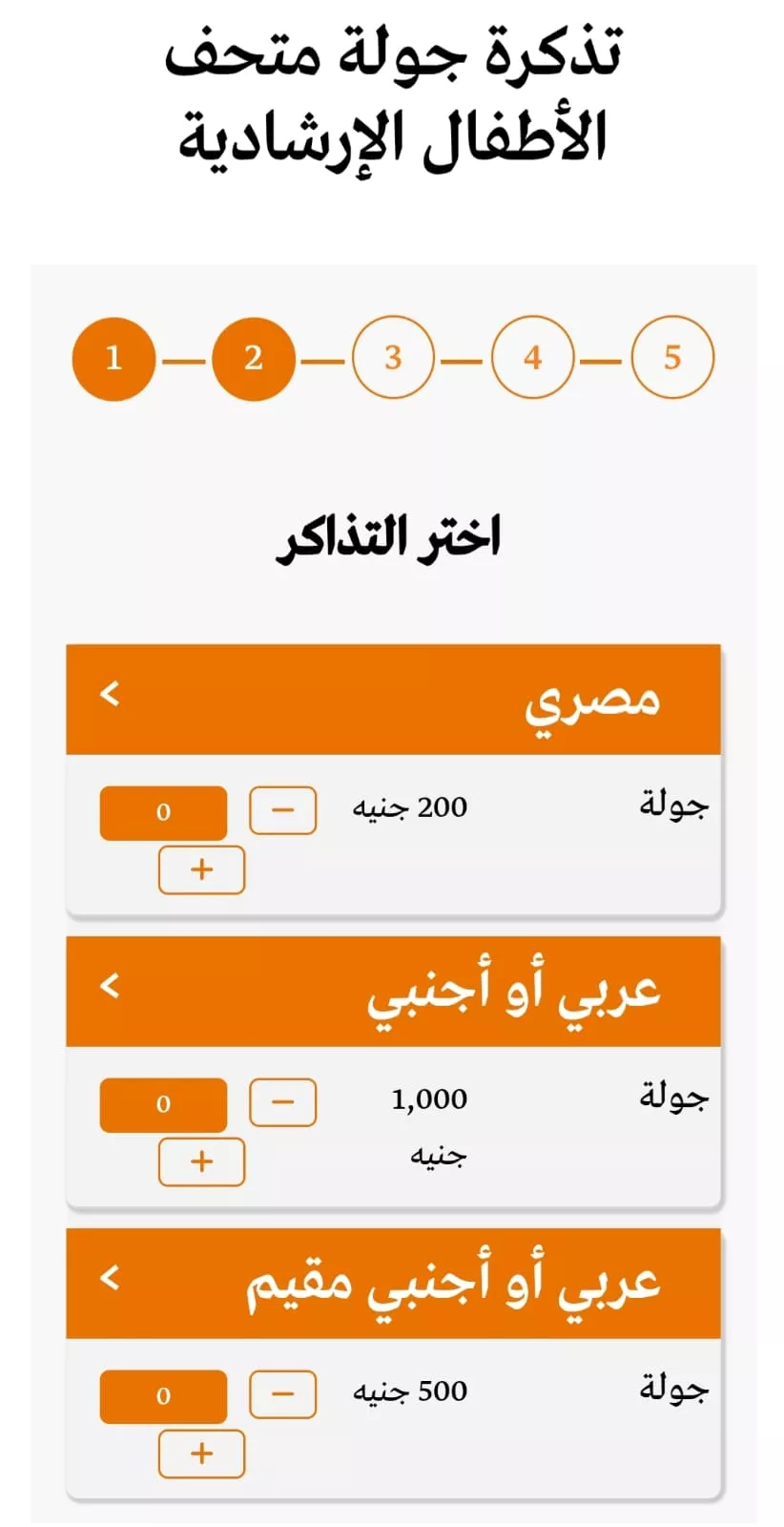The width and height of the screenshot is (784, 1527).
Task: Collapse the عربي أو أجنبي section header
Action: pyautogui.click(x=111, y=986)
